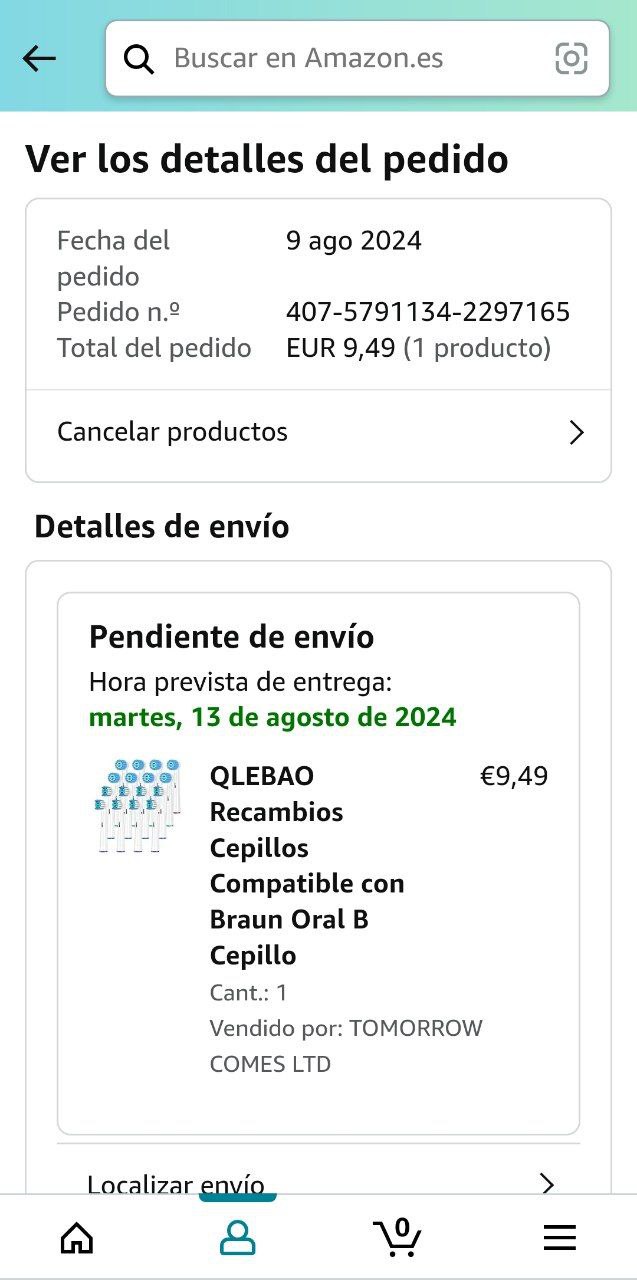Go to the Home tab
This screenshot has width=637, height=1280.
click(x=77, y=1238)
